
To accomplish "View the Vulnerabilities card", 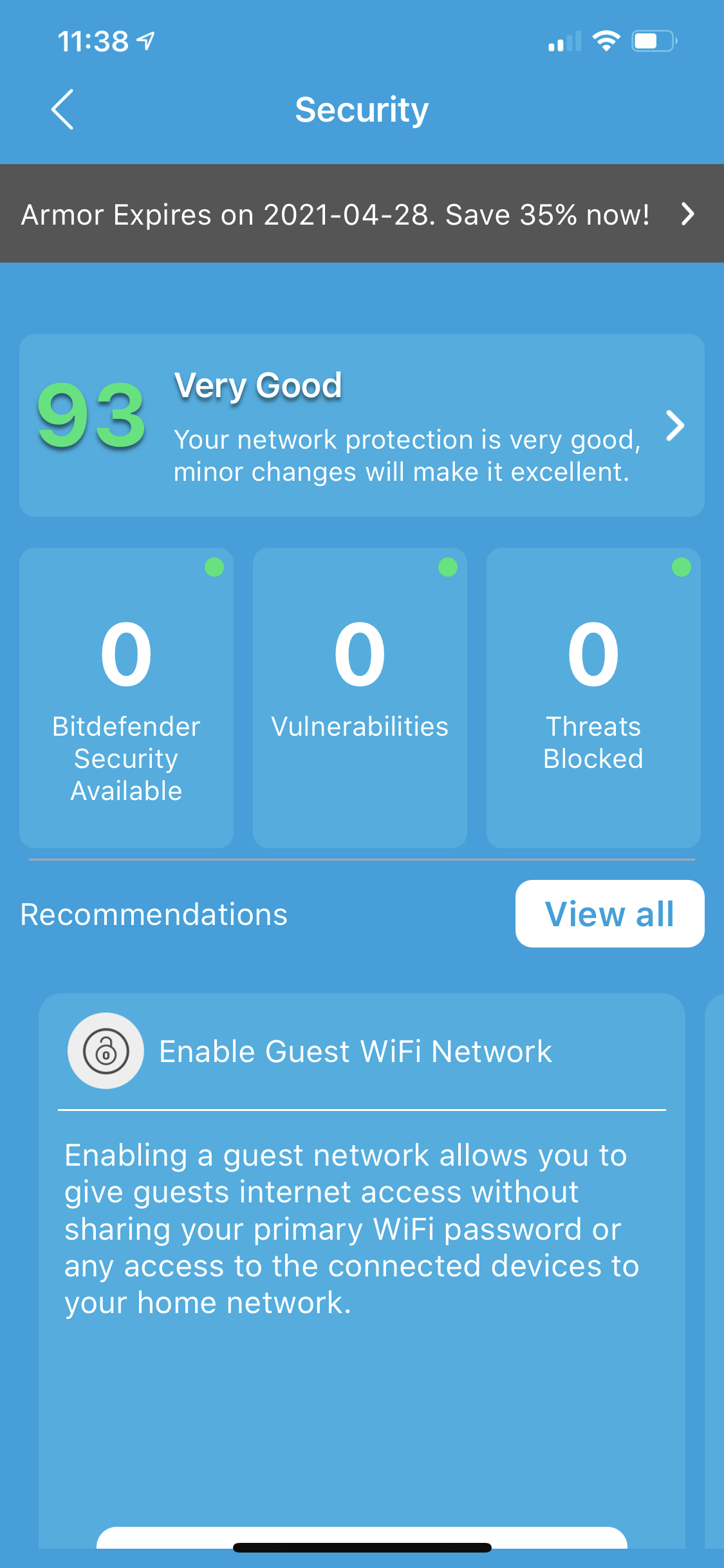I will (360, 697).
